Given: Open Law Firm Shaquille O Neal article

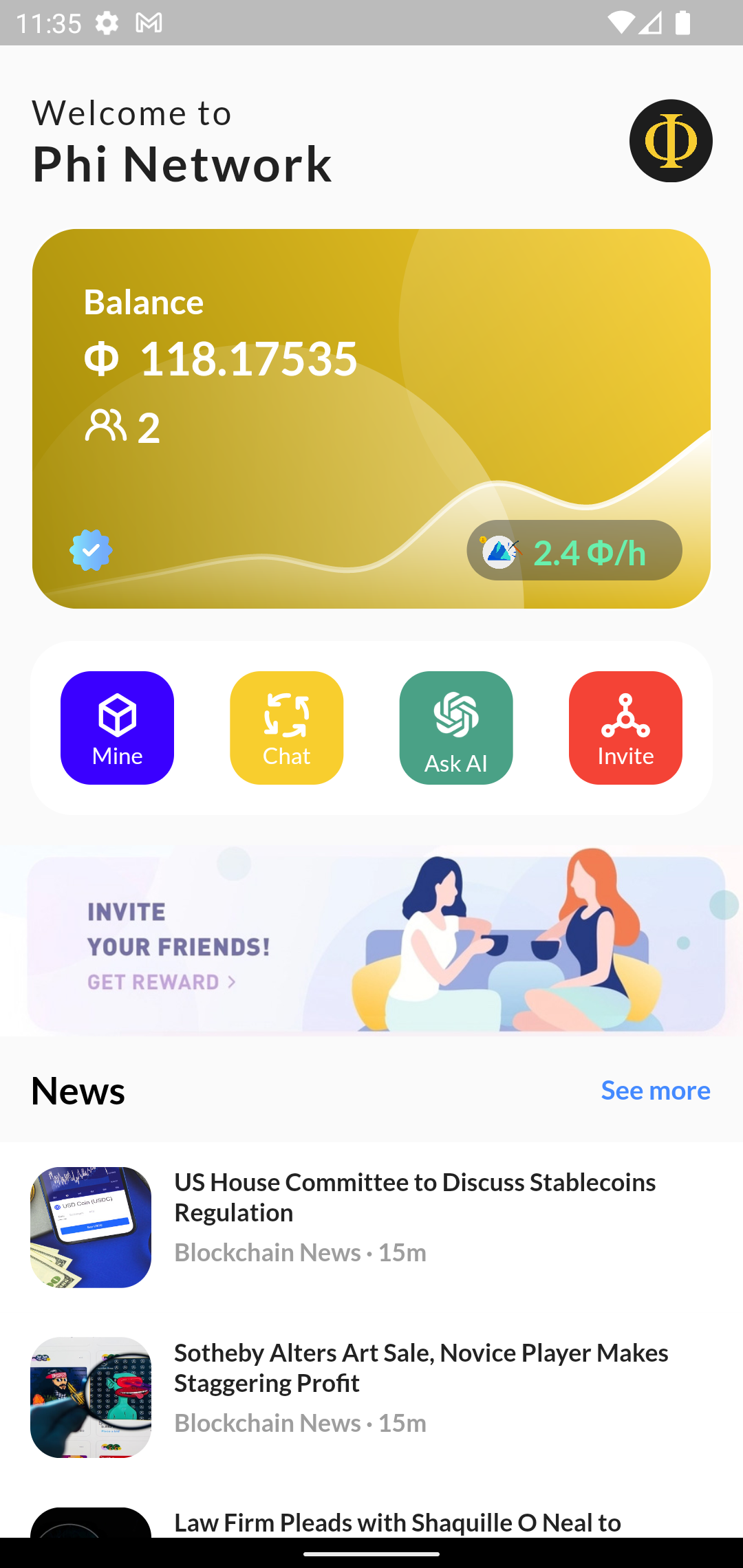Looking at the screenshot, I should click(x=398, y=1523).
